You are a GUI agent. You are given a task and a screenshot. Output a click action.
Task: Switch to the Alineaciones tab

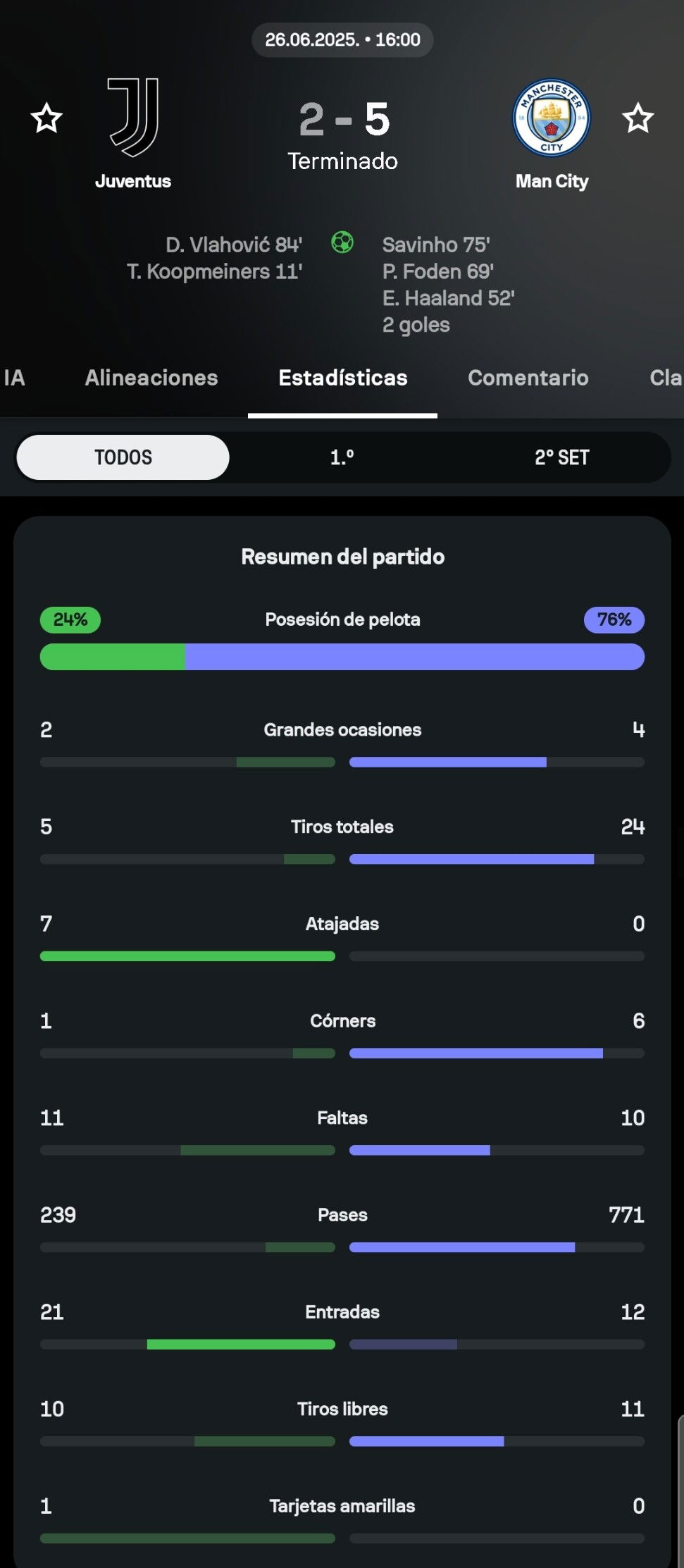tap(151, 378)
